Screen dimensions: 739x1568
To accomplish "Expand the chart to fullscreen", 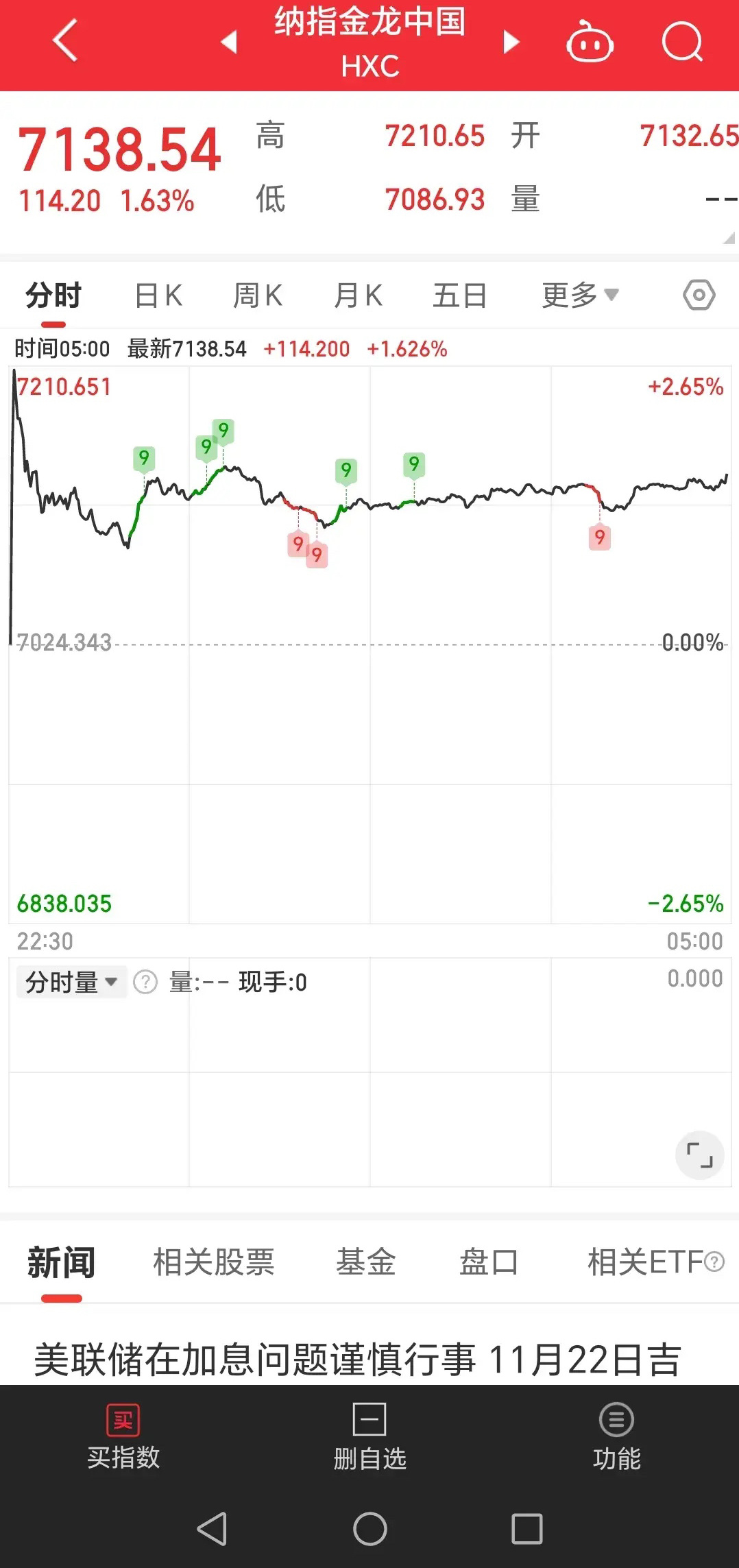I will [700, 1155].
